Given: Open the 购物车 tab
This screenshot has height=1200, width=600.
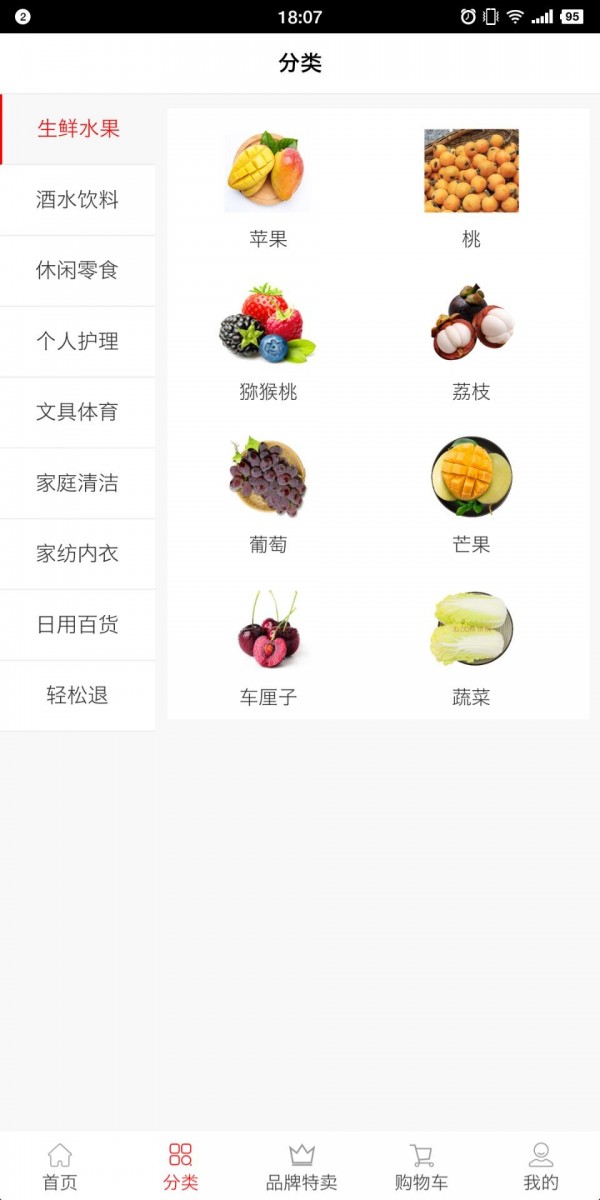Looking at the screenshot, I should (421, 1167).
